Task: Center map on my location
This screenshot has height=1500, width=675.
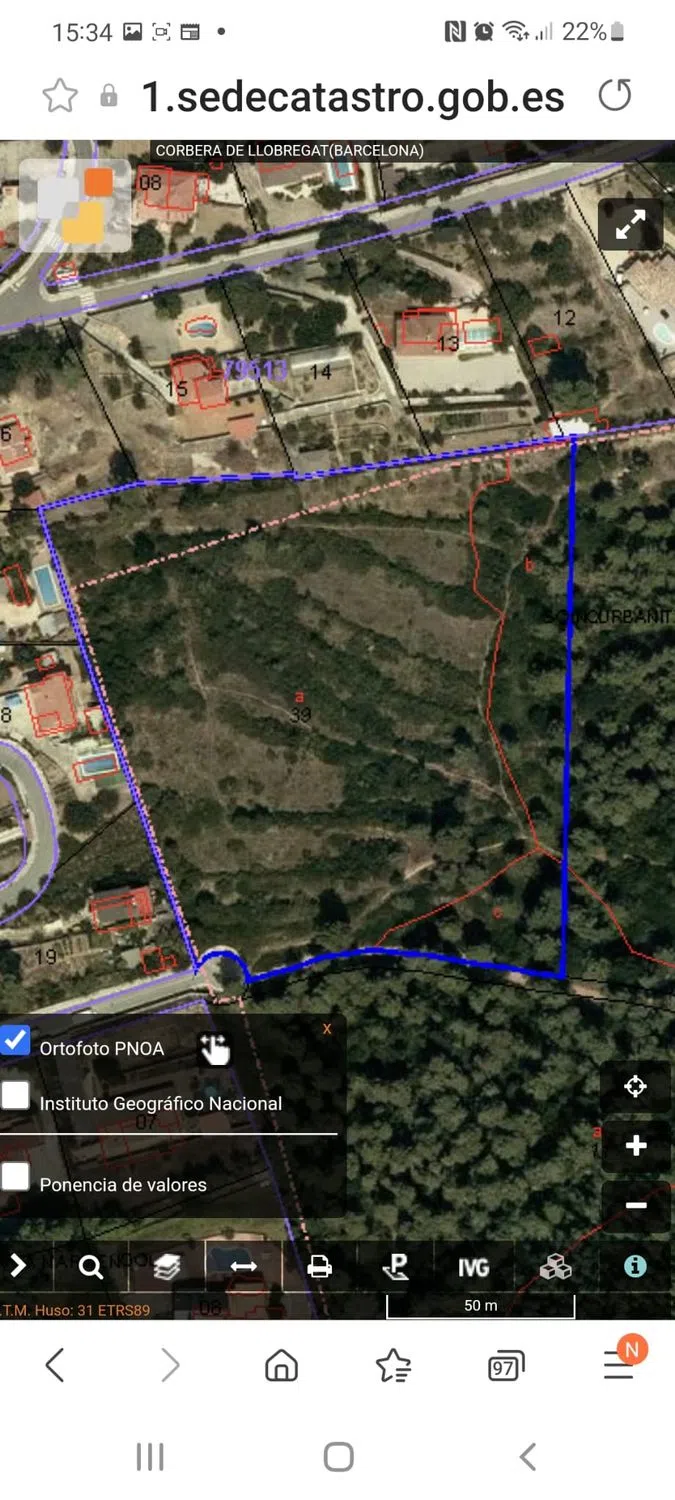Action: click(x=635, y=1087)
